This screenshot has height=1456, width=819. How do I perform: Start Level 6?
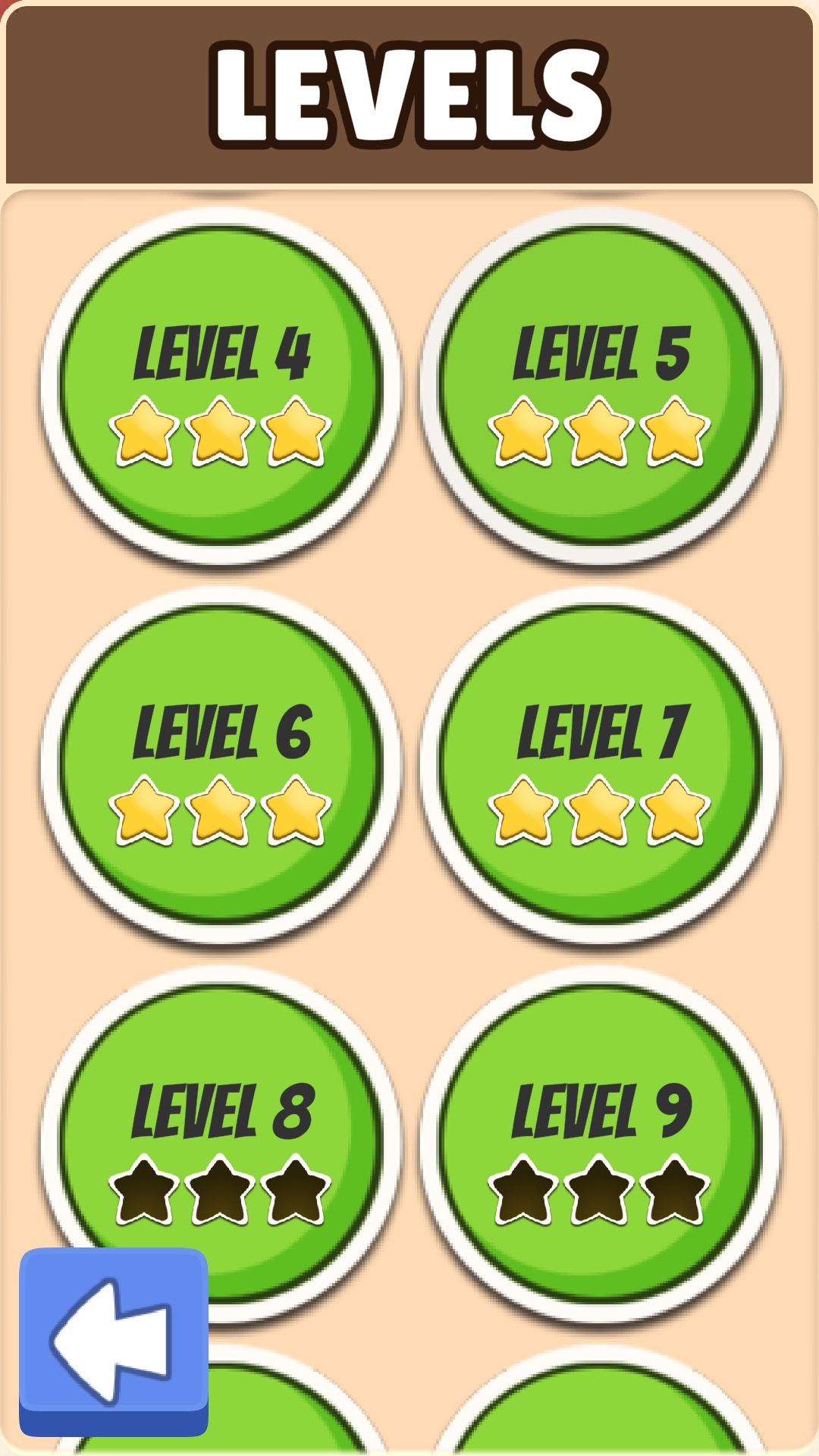tap(221, 766)
